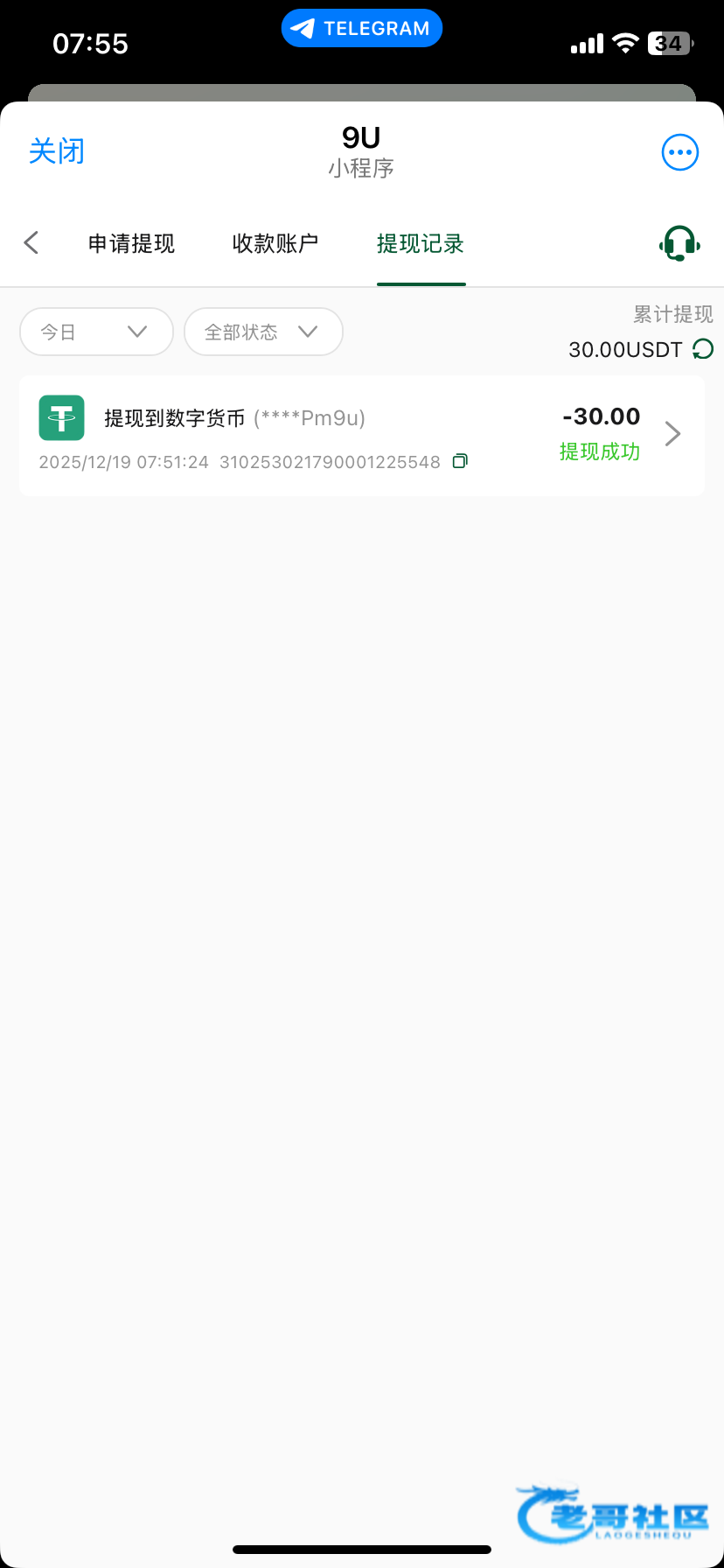Screen dimensions: 724x1568
Task: Return to Telegram via the status pill
Action: pos(362,29)
